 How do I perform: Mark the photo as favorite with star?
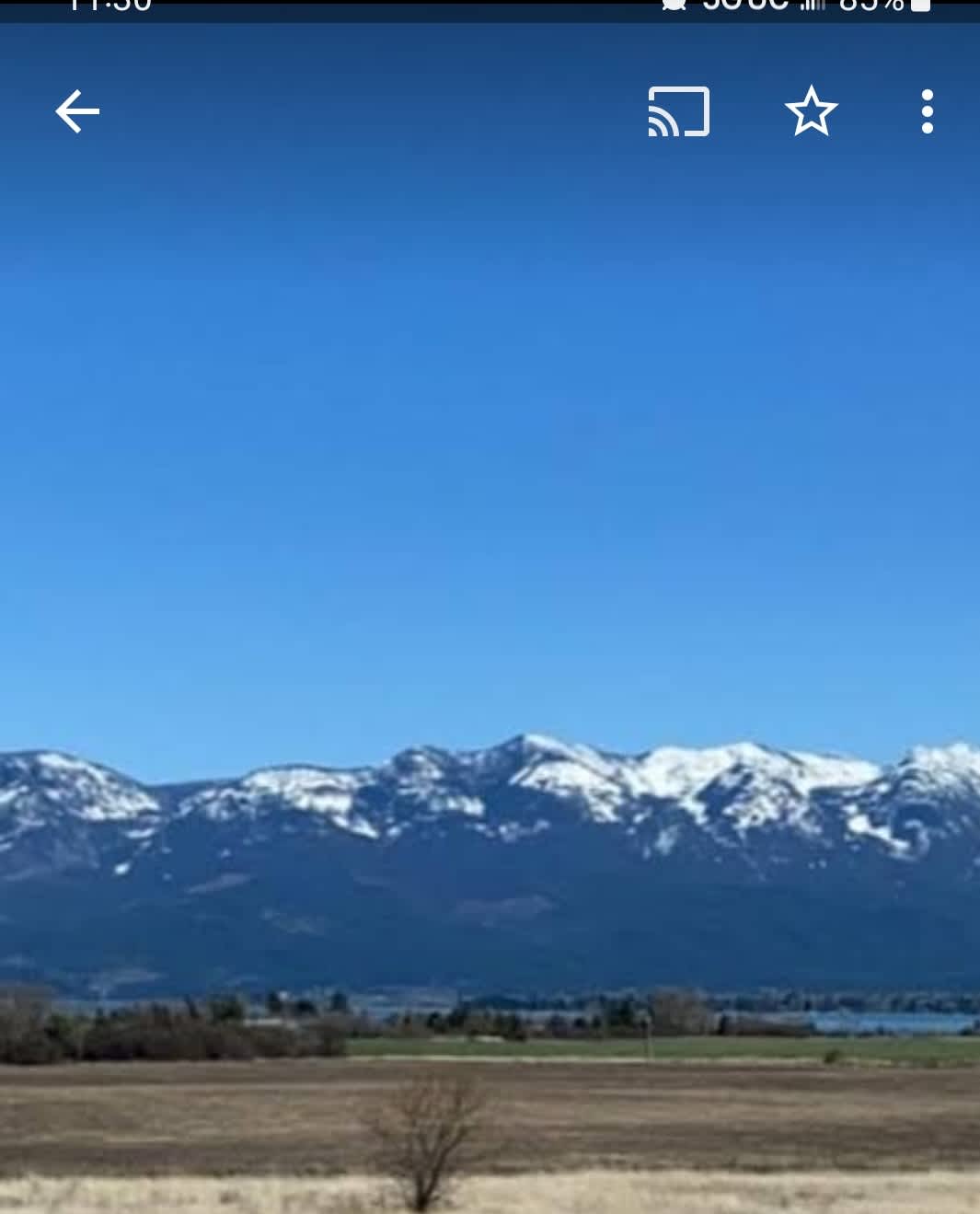point(811,112)
